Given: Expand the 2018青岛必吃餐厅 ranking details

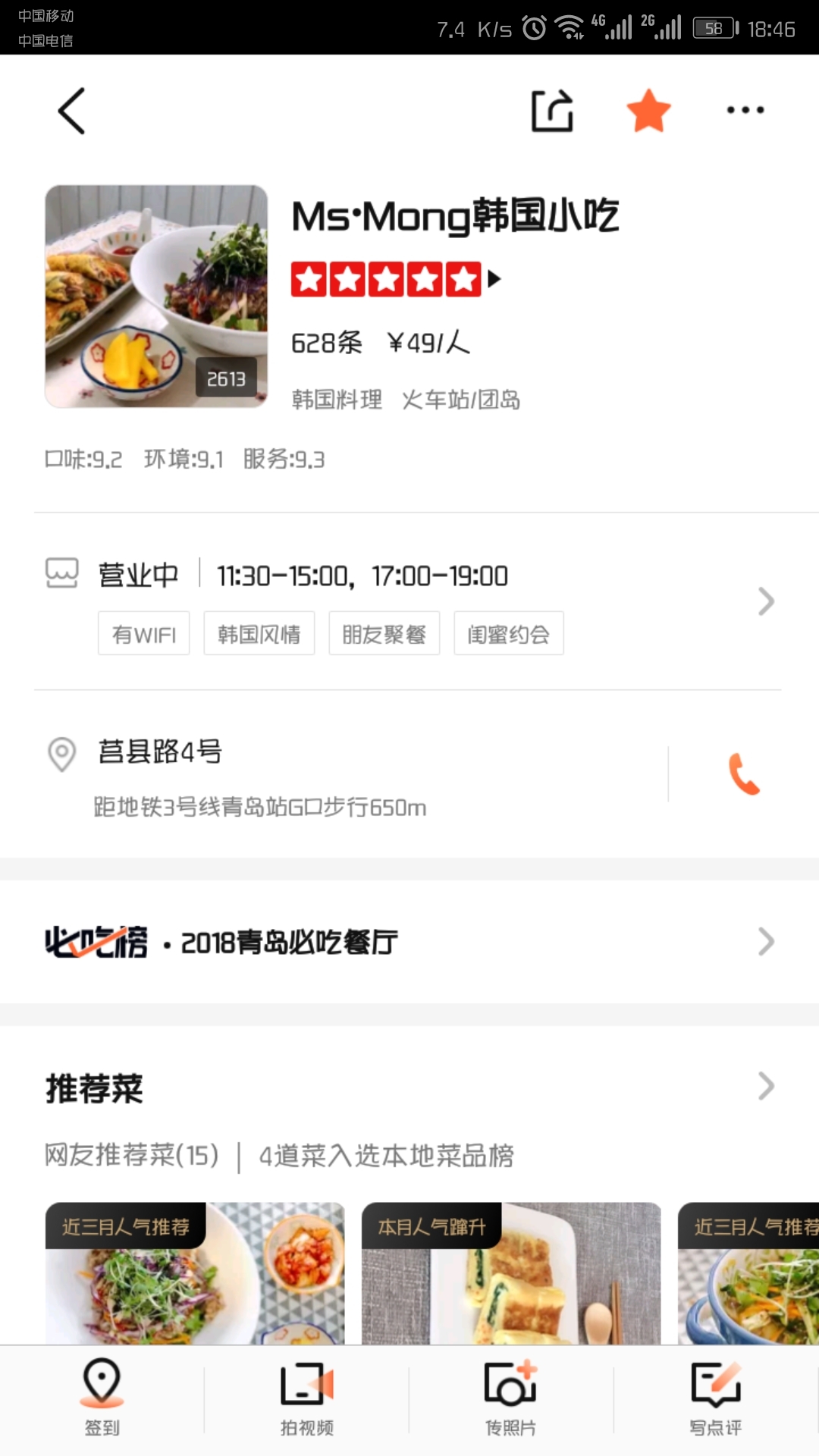Looking at the screenshot, I should (764, 941).
